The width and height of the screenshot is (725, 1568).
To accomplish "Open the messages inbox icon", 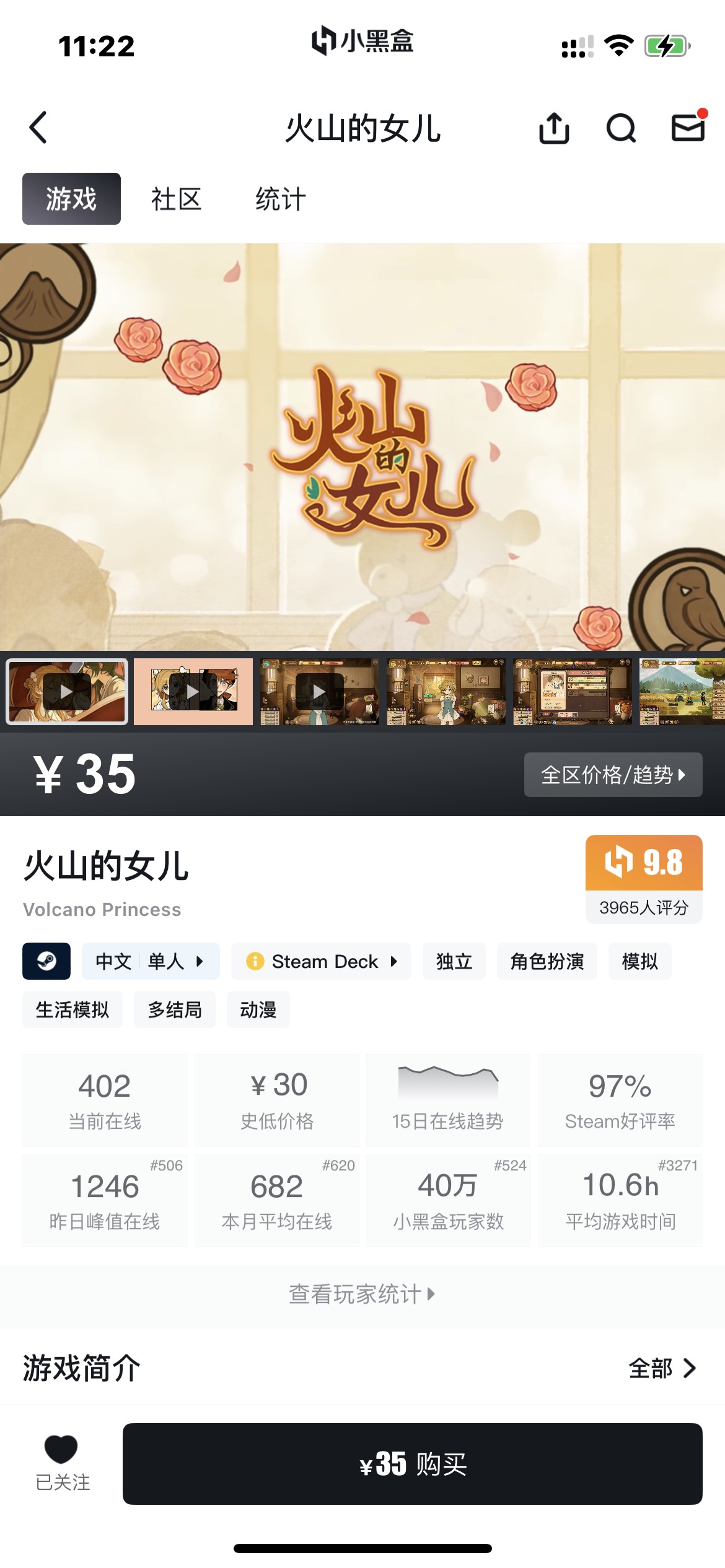I will pyautogui.click(x=688, y=128).
